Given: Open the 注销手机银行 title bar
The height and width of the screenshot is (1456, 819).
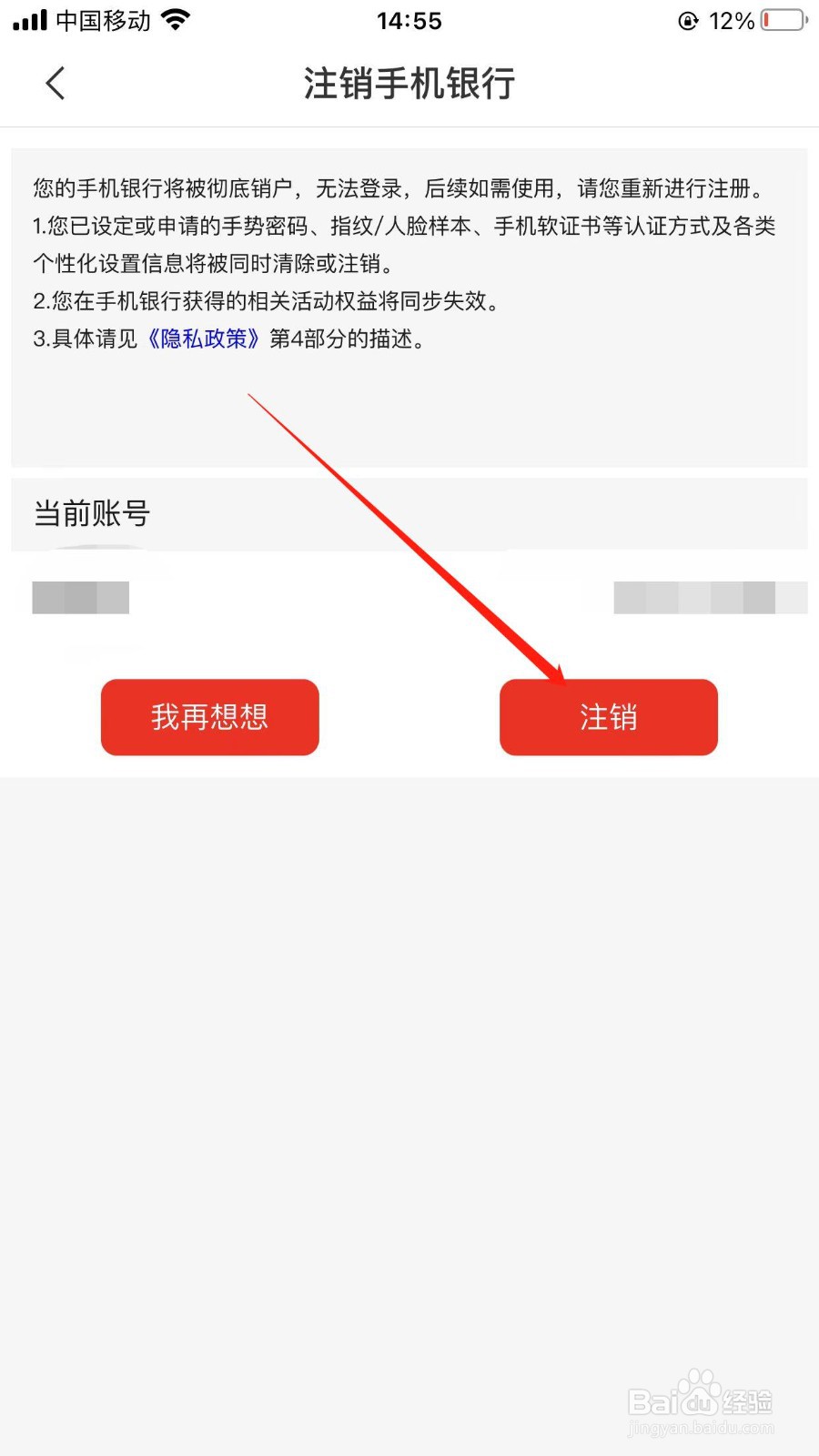Looking at the screenshot, I should click(409, 83).
